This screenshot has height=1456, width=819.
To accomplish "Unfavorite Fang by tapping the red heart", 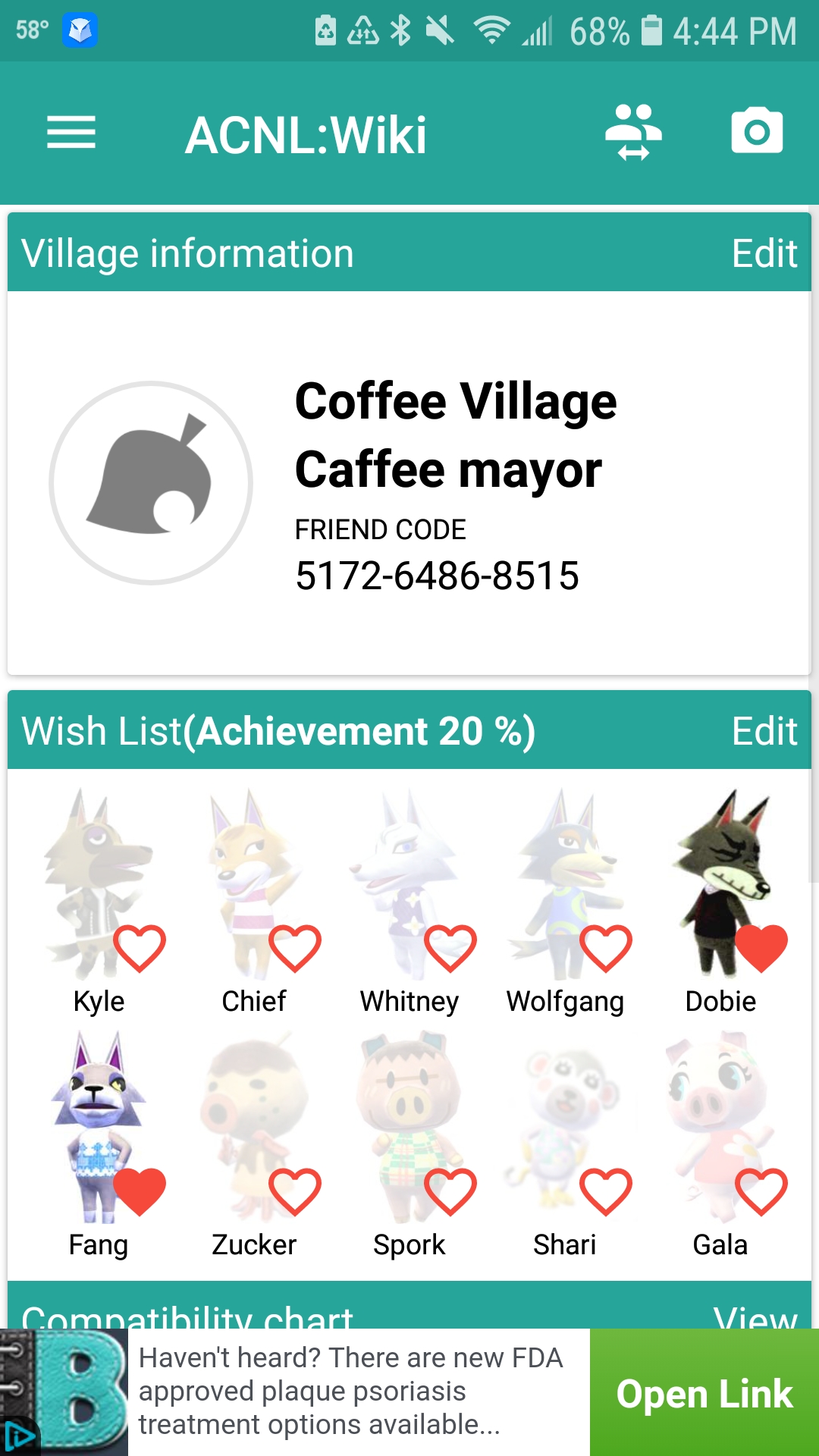I will coord(140,1191).
